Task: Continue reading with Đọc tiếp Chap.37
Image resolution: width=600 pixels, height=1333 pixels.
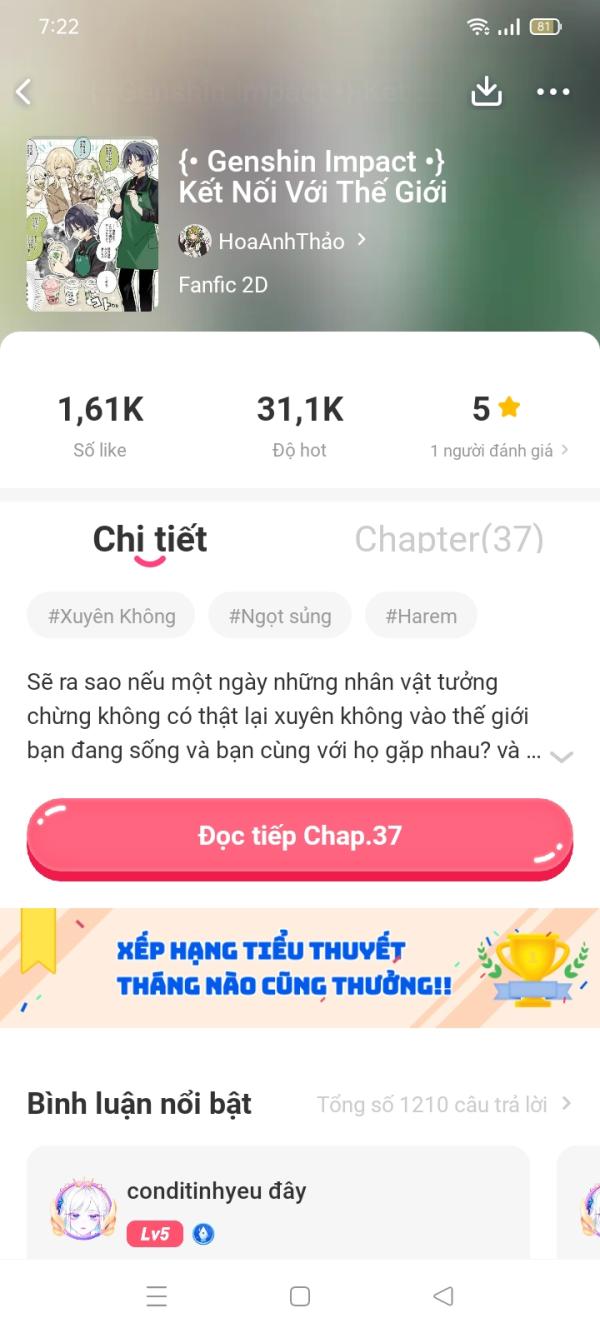Action: [x=300, y=837]
